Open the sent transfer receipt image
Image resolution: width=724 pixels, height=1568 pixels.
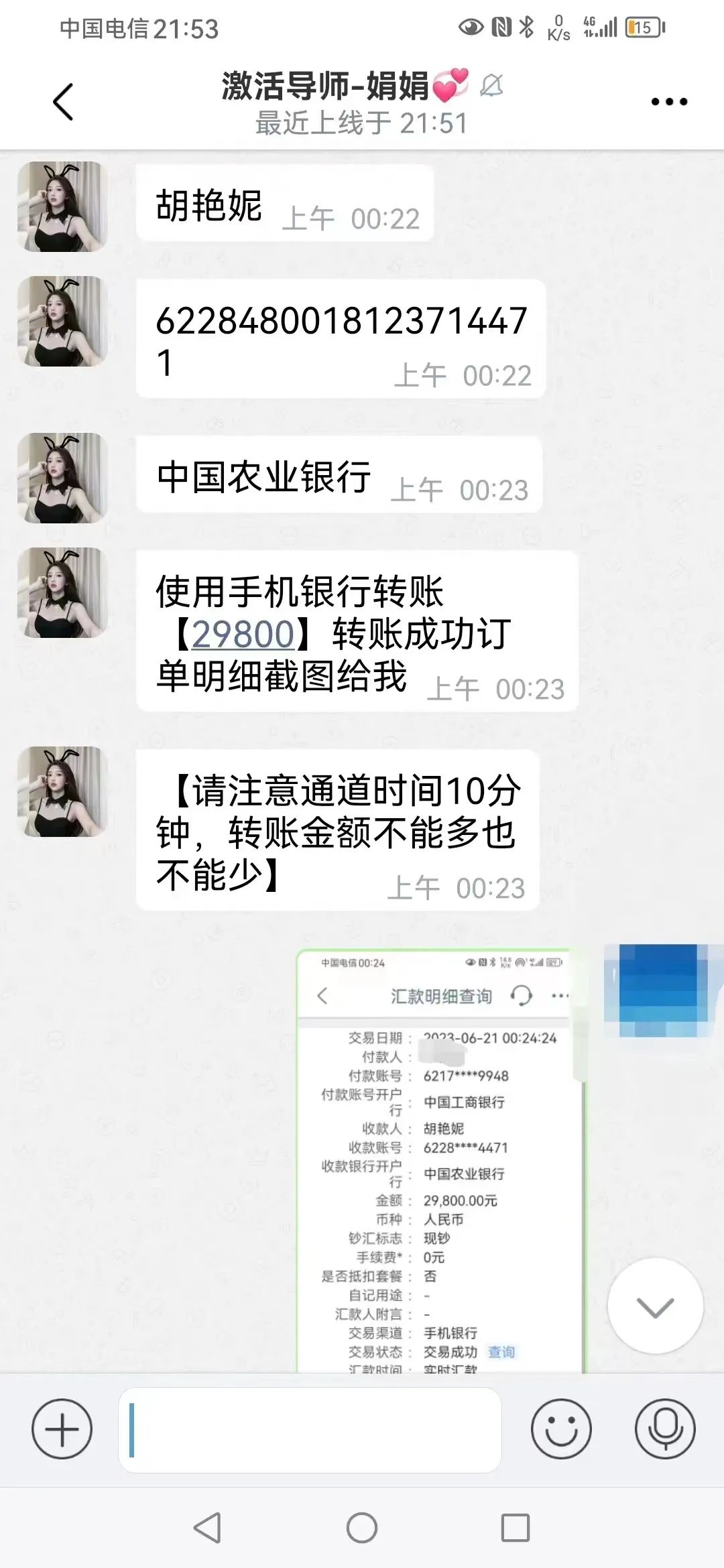click(x=440, y=1159)
